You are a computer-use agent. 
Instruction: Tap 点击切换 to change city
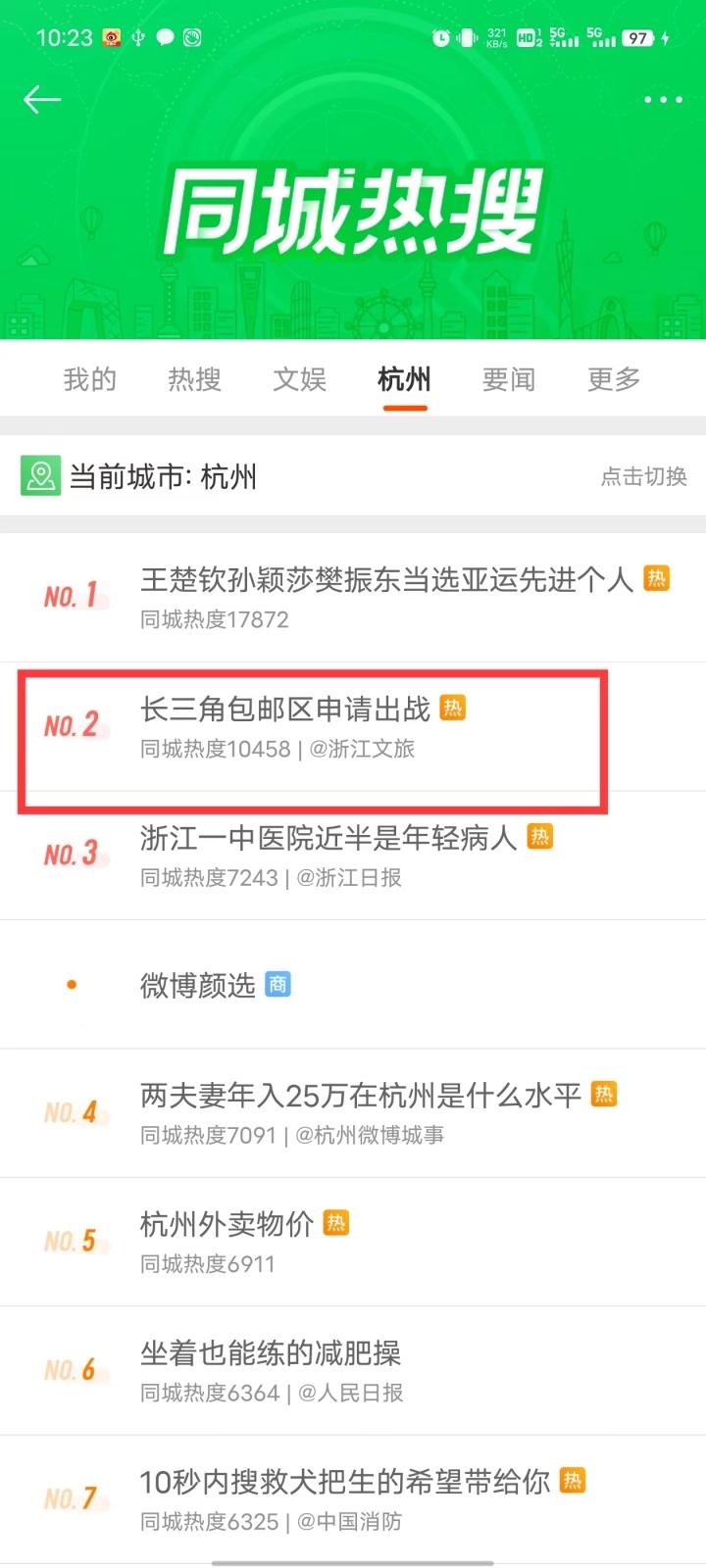click(x=643, y=477)
